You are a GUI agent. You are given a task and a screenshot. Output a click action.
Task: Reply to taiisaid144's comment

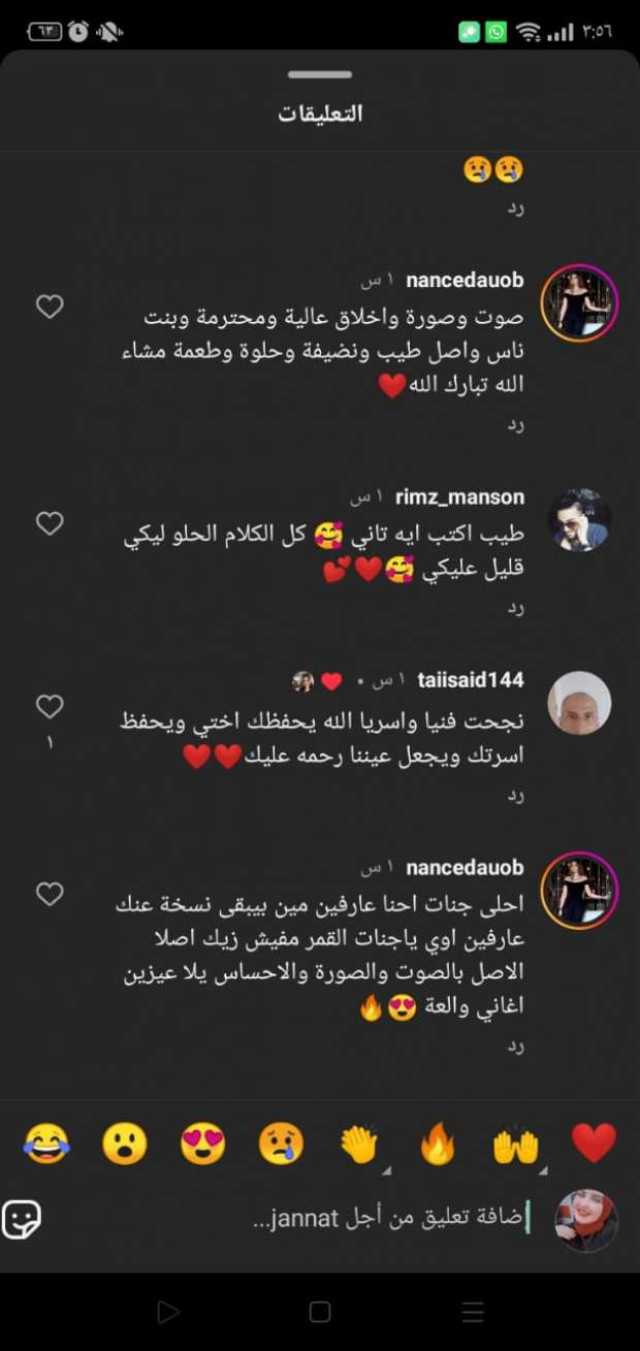pos(515,795)
